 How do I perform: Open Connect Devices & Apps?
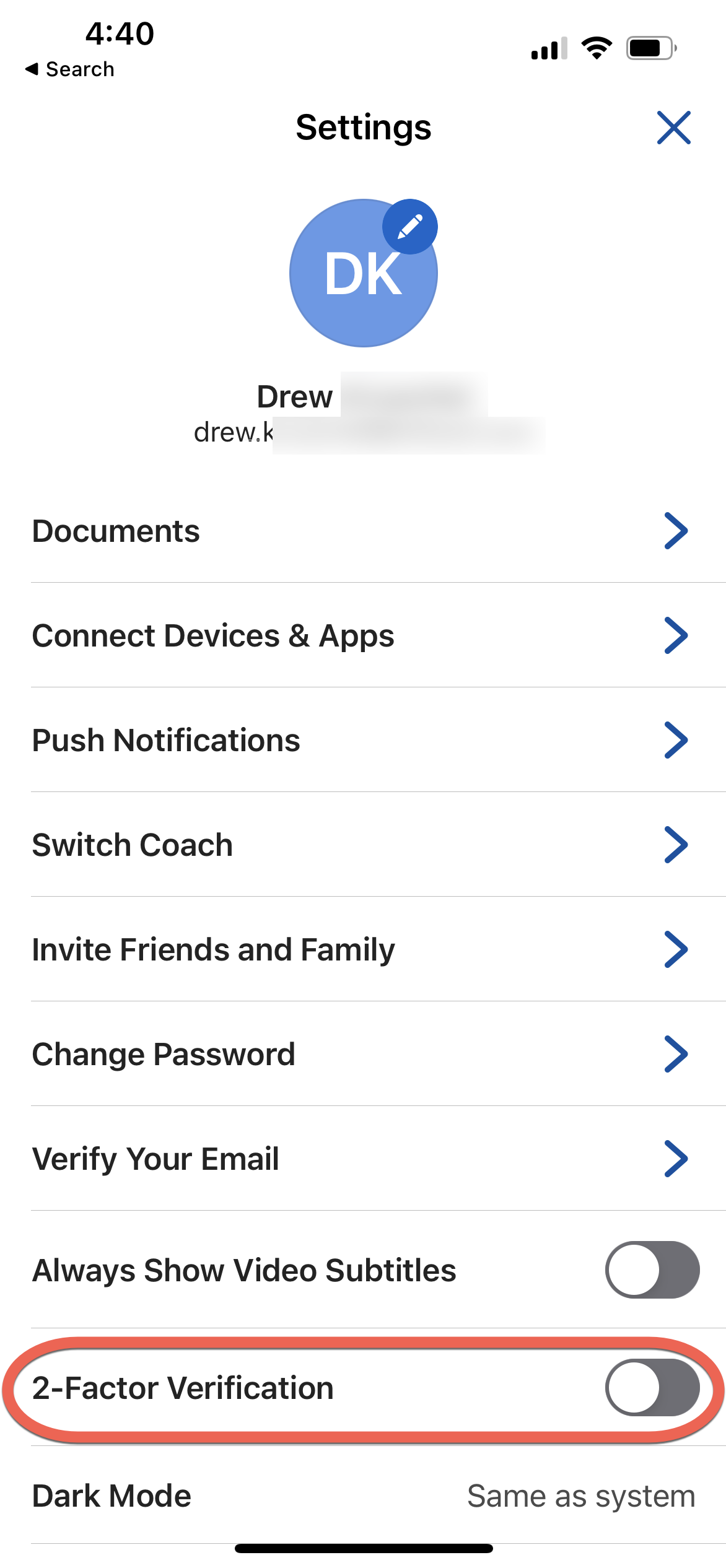click(363, 635)
